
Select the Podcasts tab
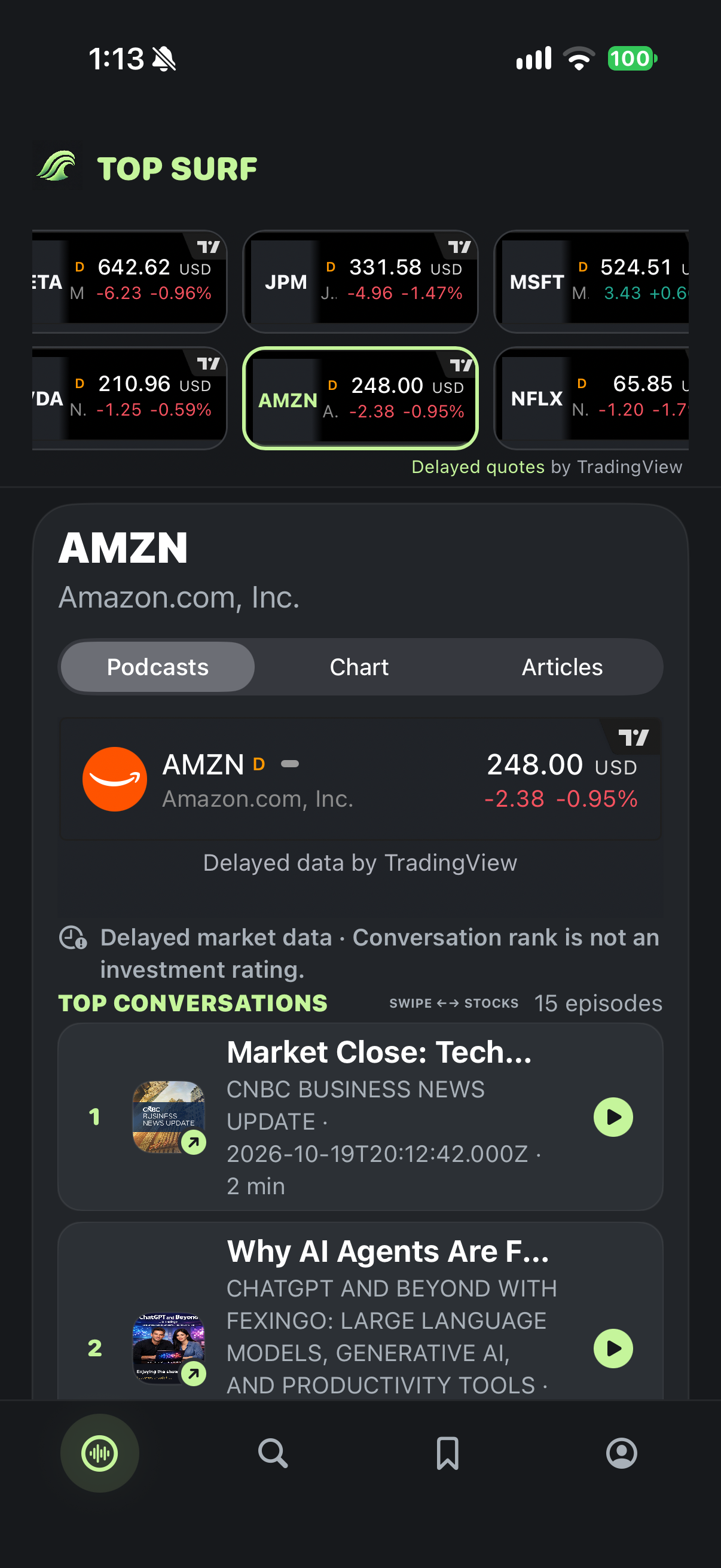(158, 667)
